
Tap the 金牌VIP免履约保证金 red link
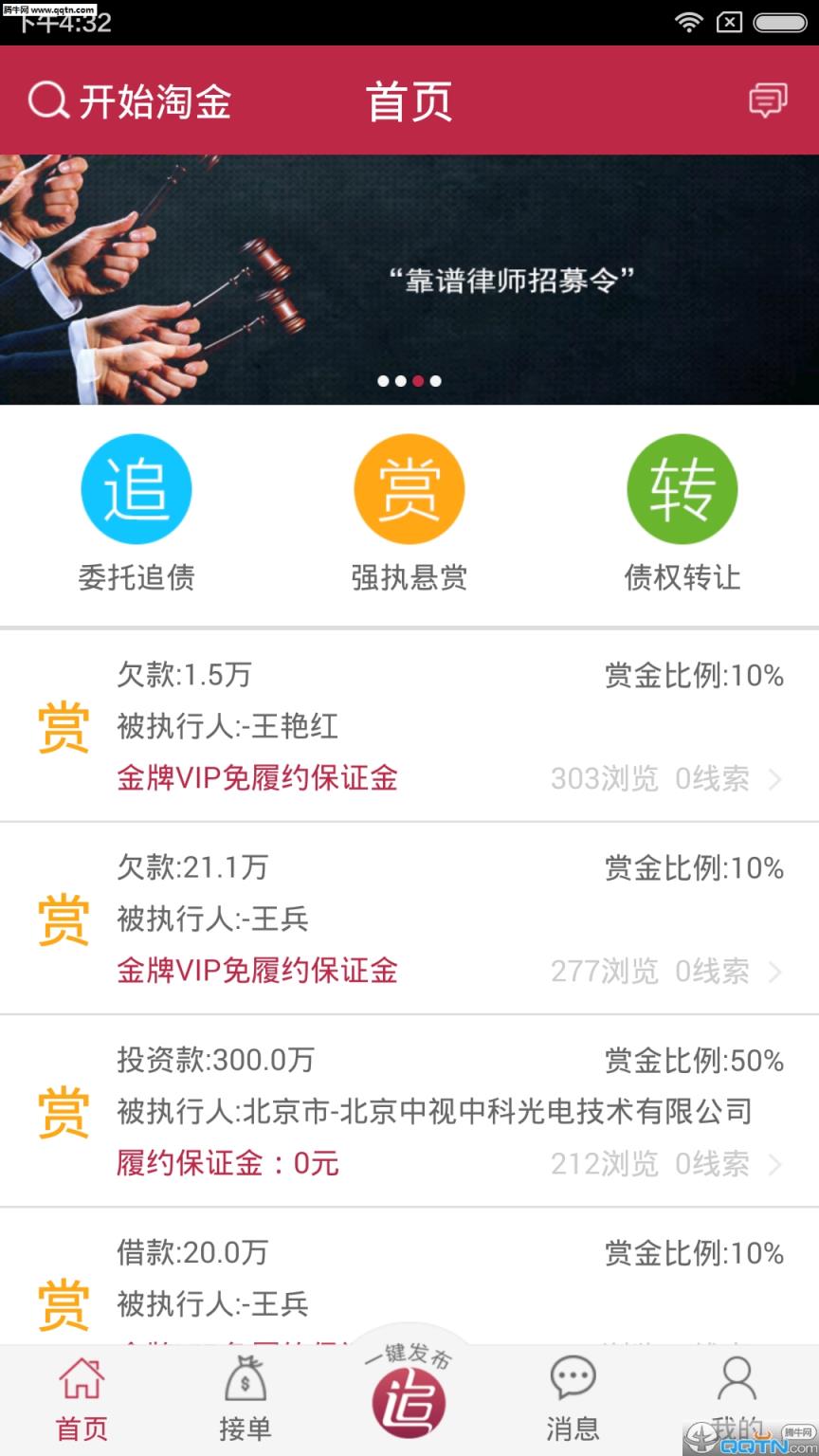(256, 777)
